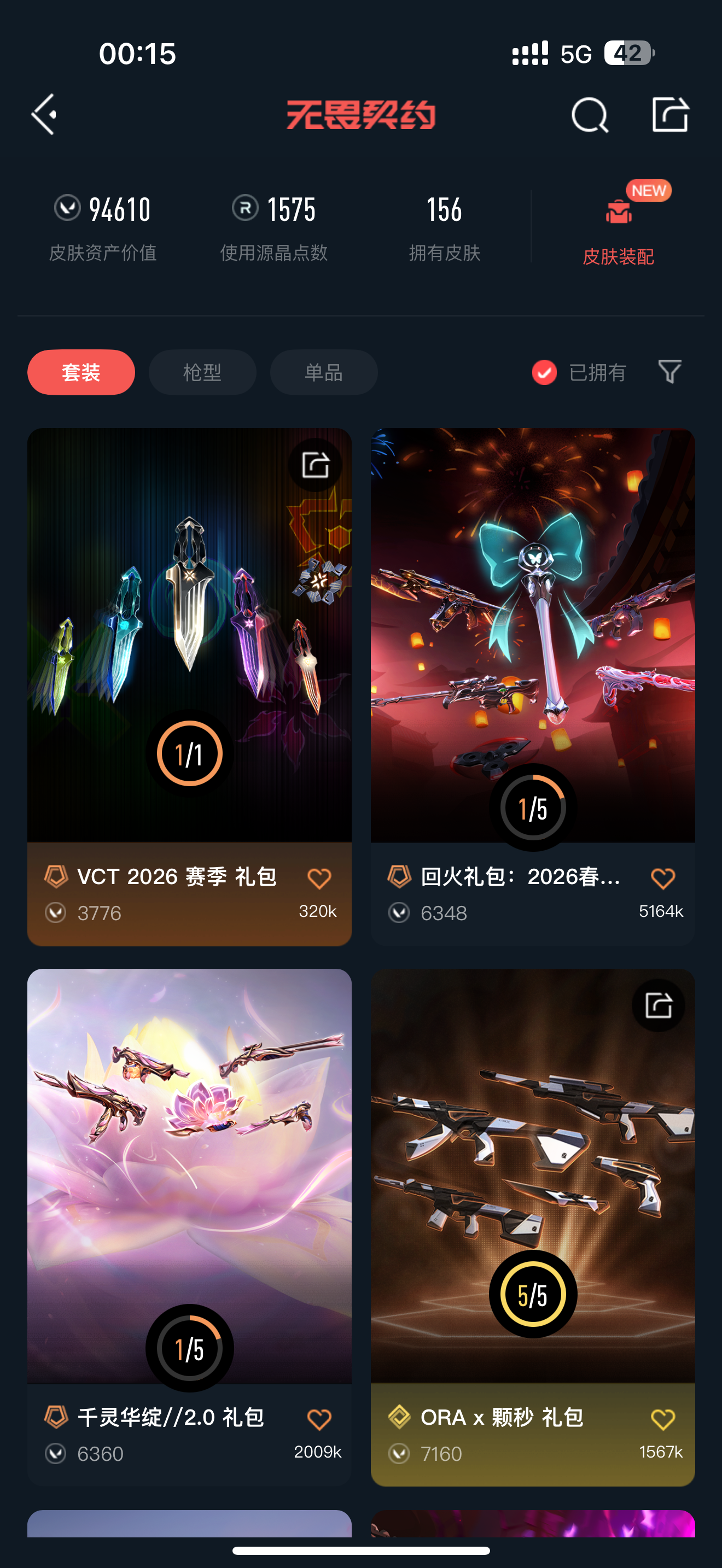Viewport: 722px width, 1568px height.
Task: Toggle the 已拥有 checkbox
Action: click(544, 372)
